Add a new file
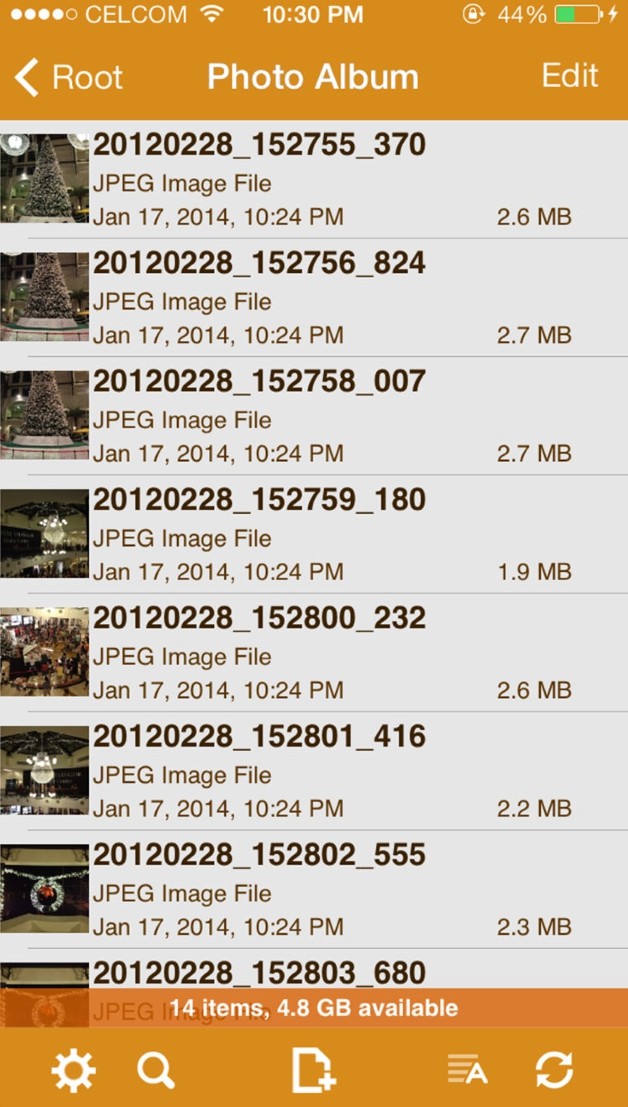This screenshot has height=1107, width=628. click(313, 1071)
